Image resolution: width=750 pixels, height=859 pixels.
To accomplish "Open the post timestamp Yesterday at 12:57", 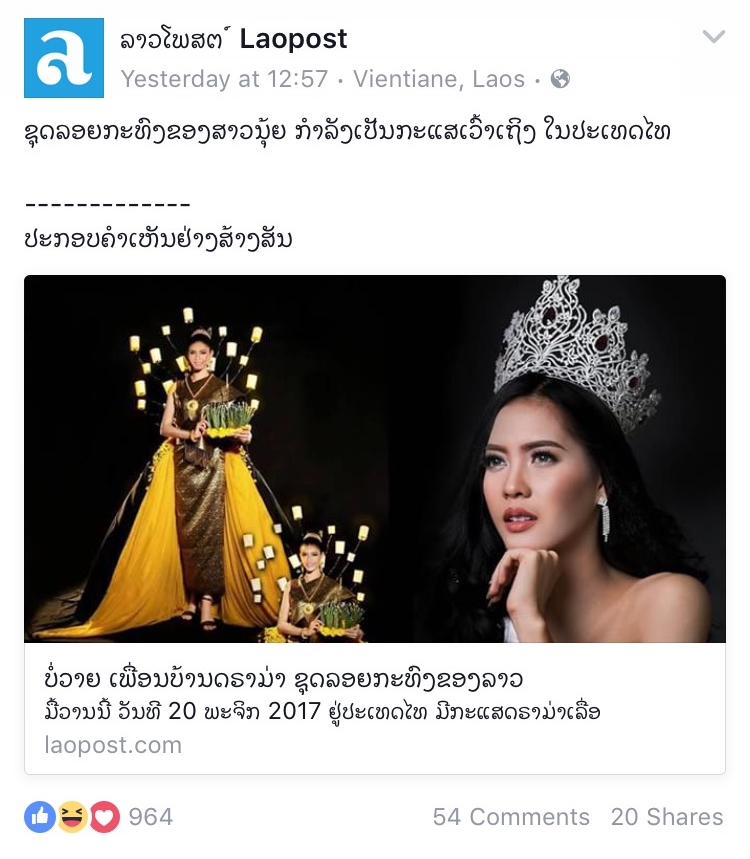I will pos(224,79).
